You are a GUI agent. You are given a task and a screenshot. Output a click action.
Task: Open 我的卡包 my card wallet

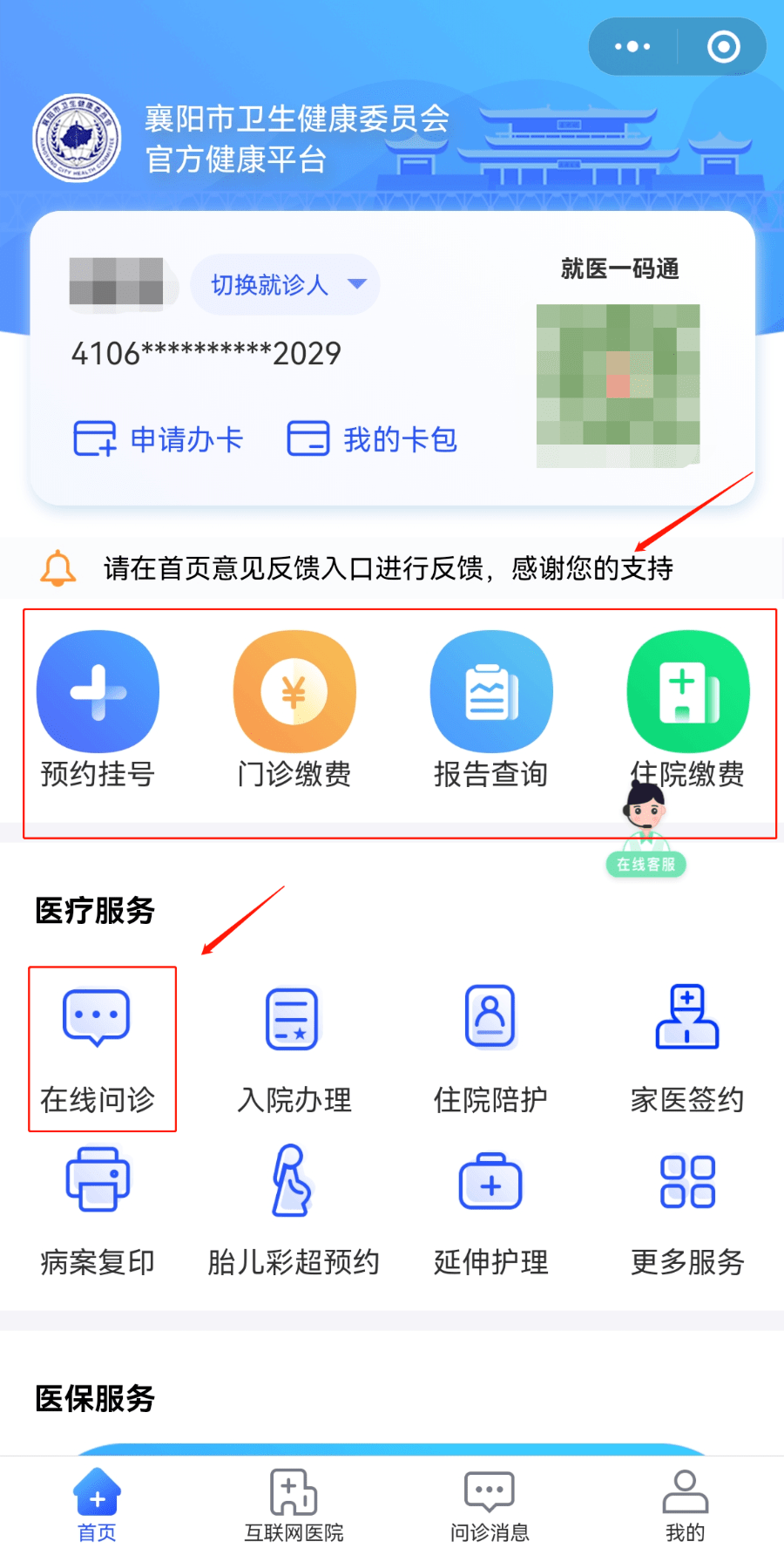click(x=371, y=438)
